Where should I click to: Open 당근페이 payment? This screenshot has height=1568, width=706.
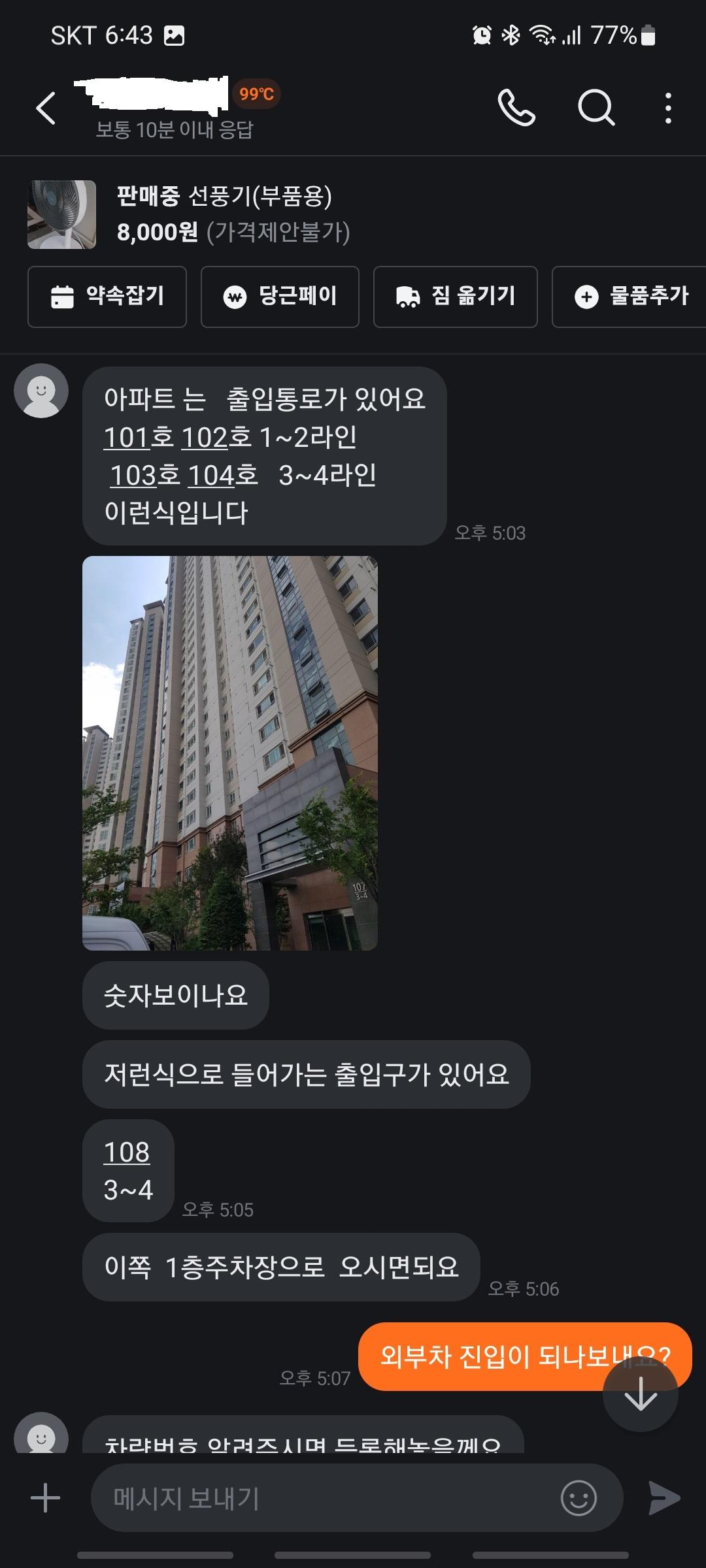coord(280,297)
